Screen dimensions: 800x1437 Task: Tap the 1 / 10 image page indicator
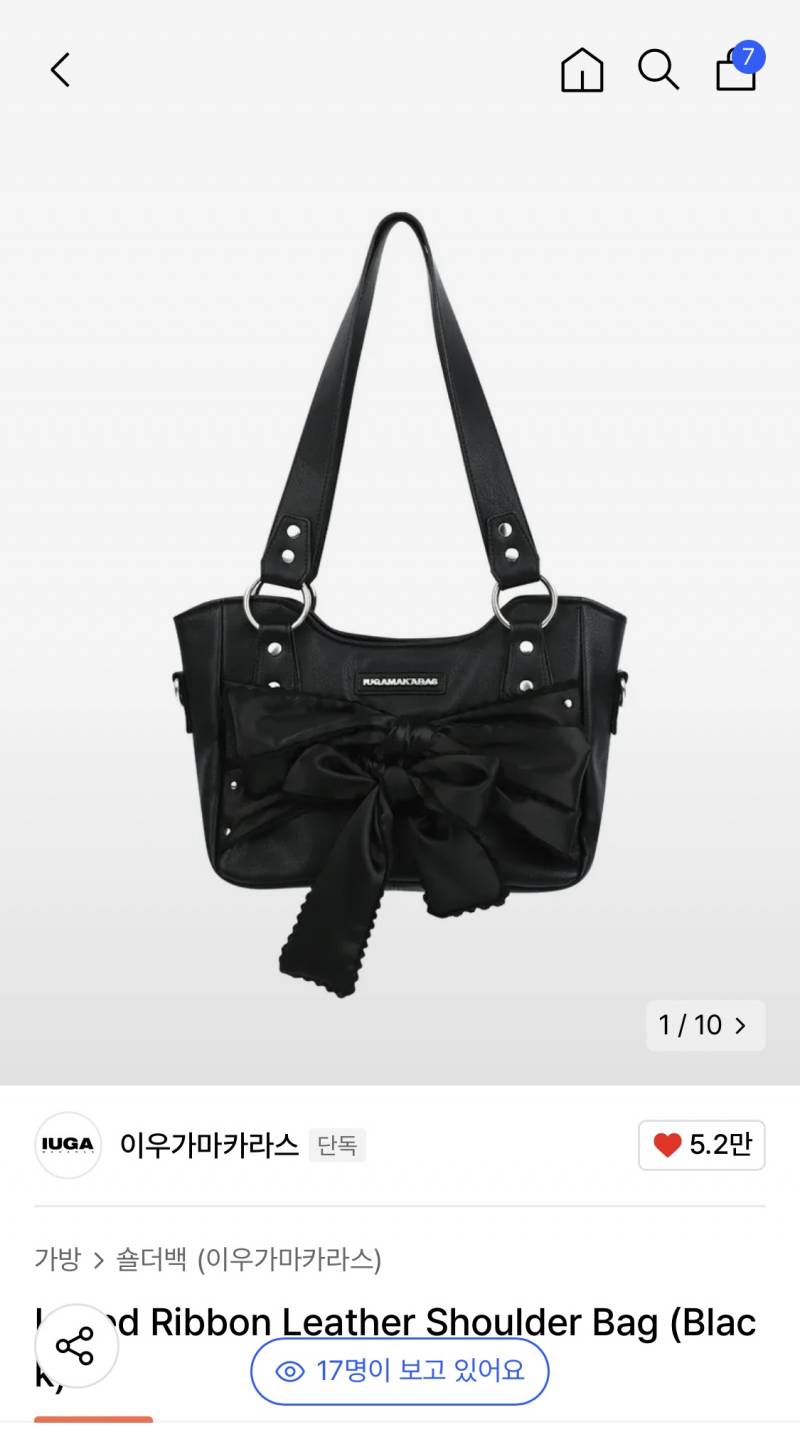[705, 1025]
